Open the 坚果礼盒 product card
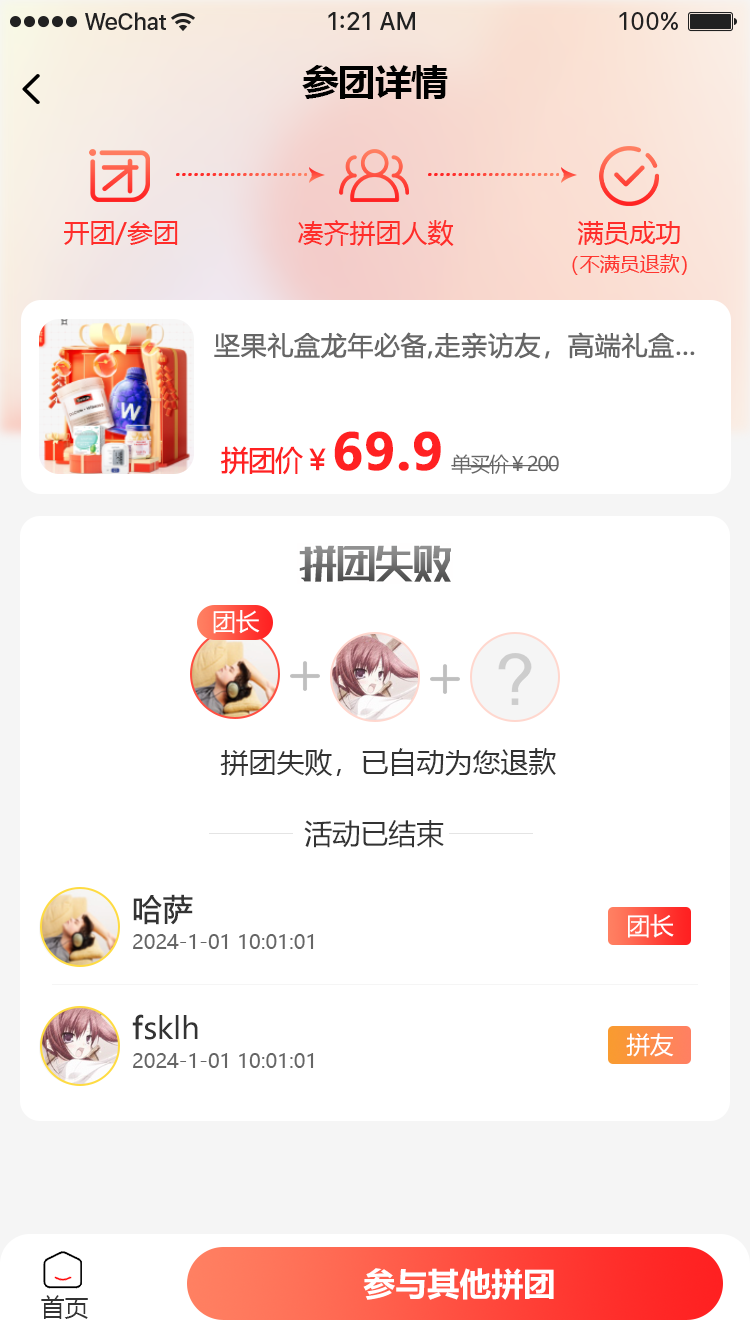This screenshot has width=750, height=1334. 375,397
